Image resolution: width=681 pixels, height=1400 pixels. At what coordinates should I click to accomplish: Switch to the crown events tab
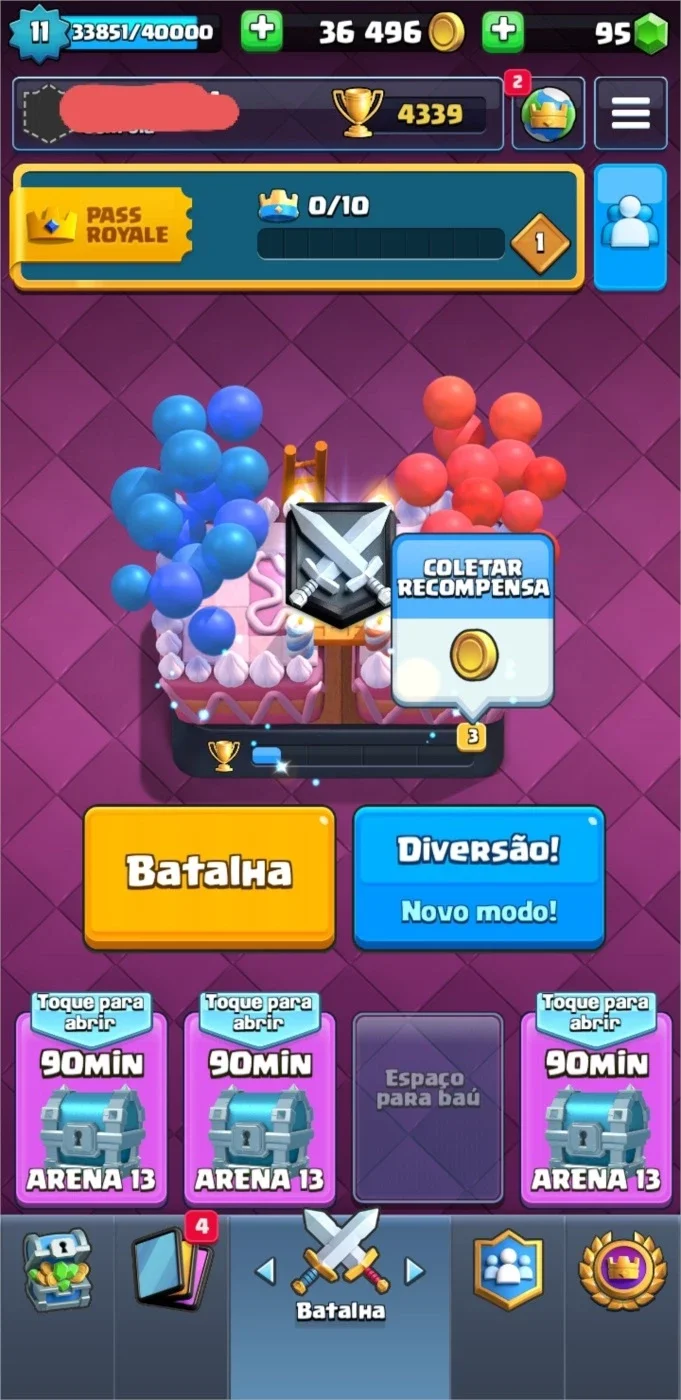(622, 1270)
